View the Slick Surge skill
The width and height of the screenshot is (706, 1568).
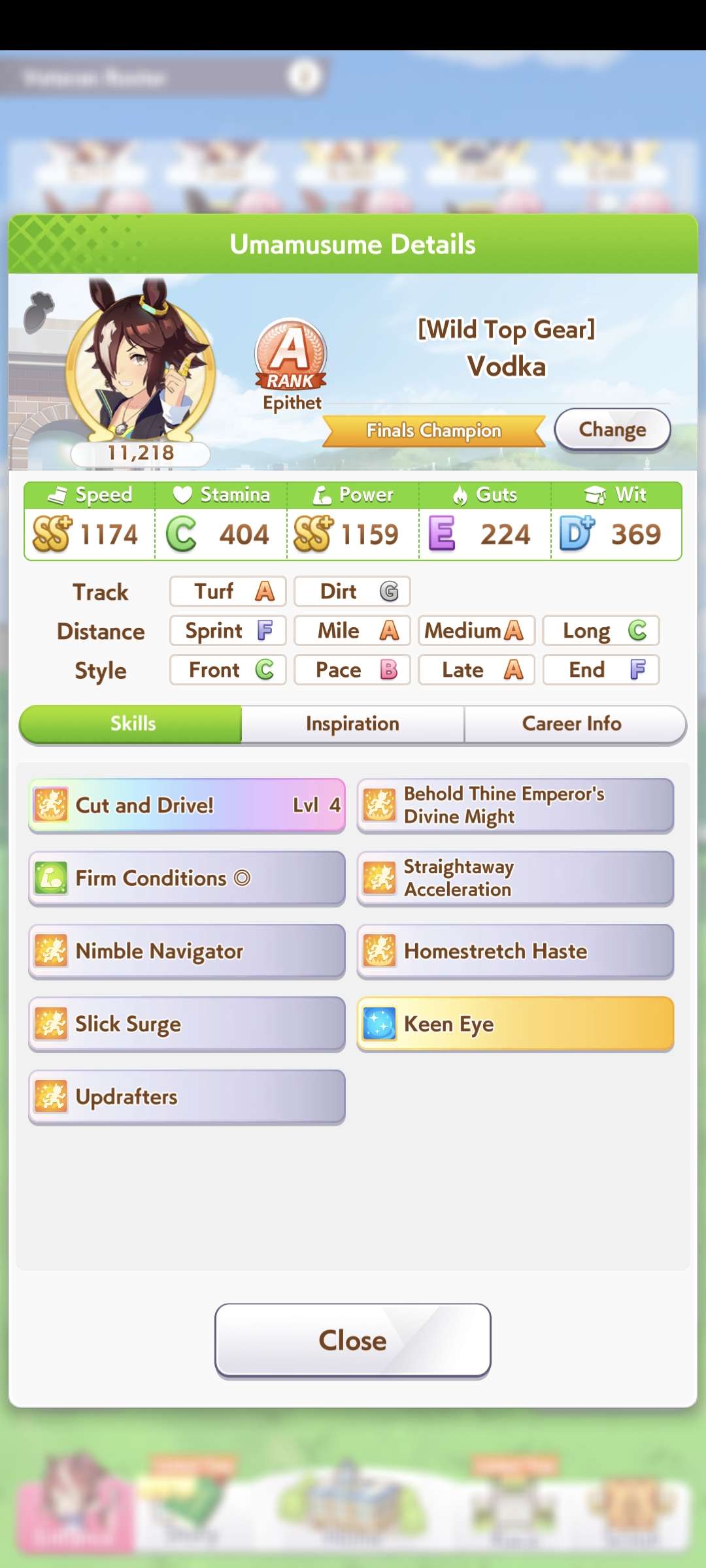[x=187, y=1024]
